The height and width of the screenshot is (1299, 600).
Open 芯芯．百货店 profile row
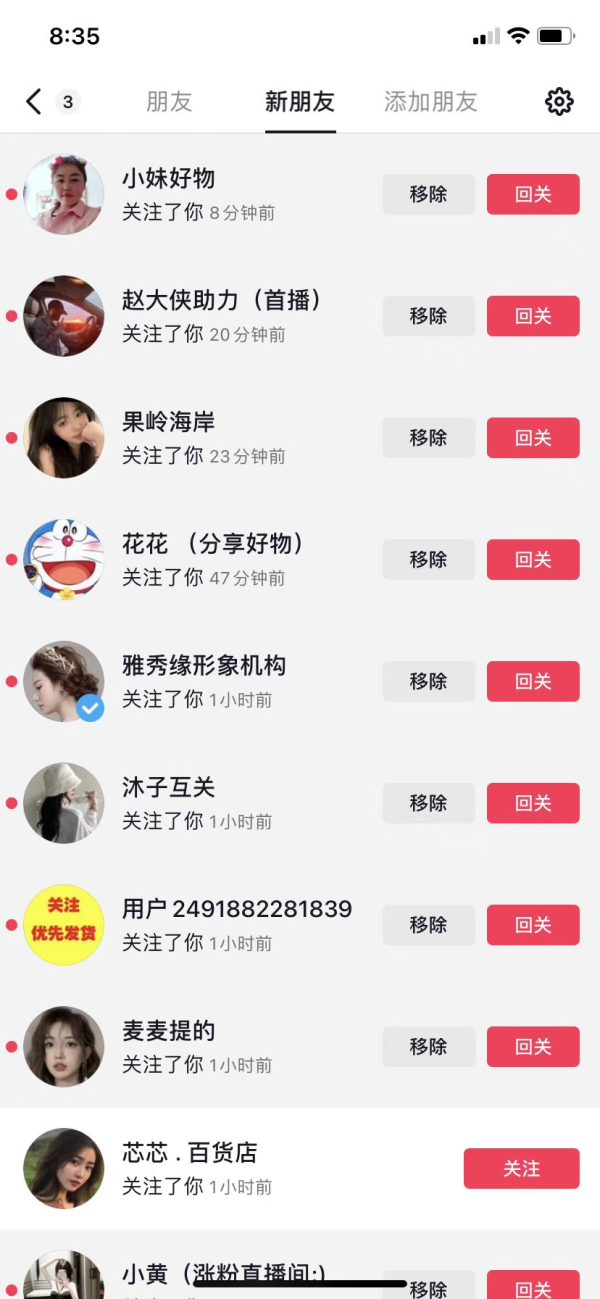click(240, 1168)
